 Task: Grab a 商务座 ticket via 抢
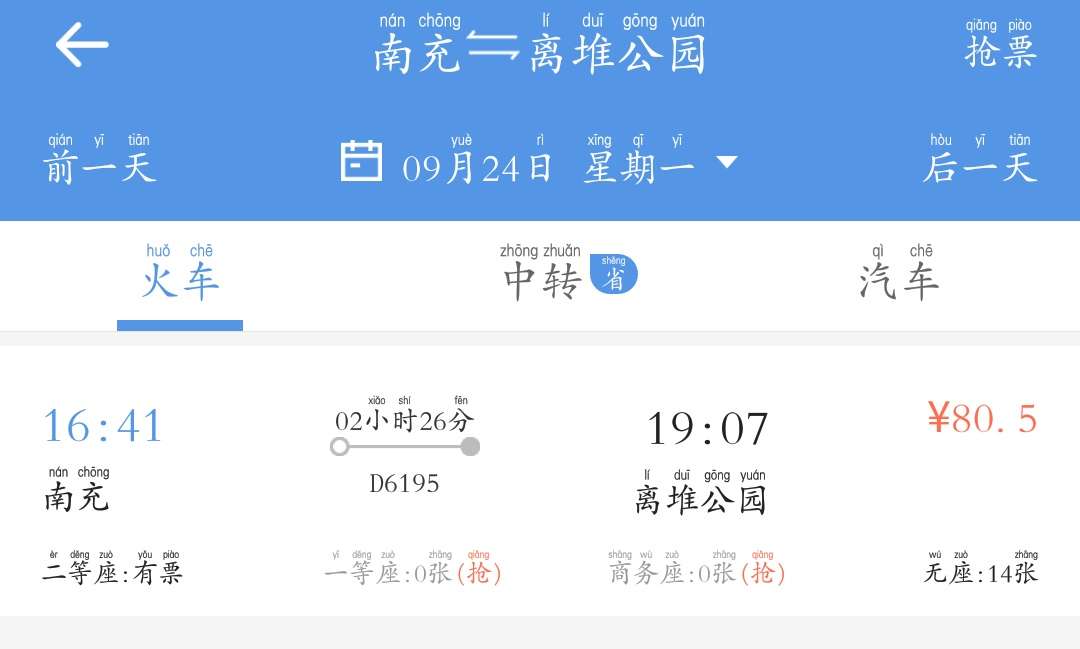click(763, 574)
